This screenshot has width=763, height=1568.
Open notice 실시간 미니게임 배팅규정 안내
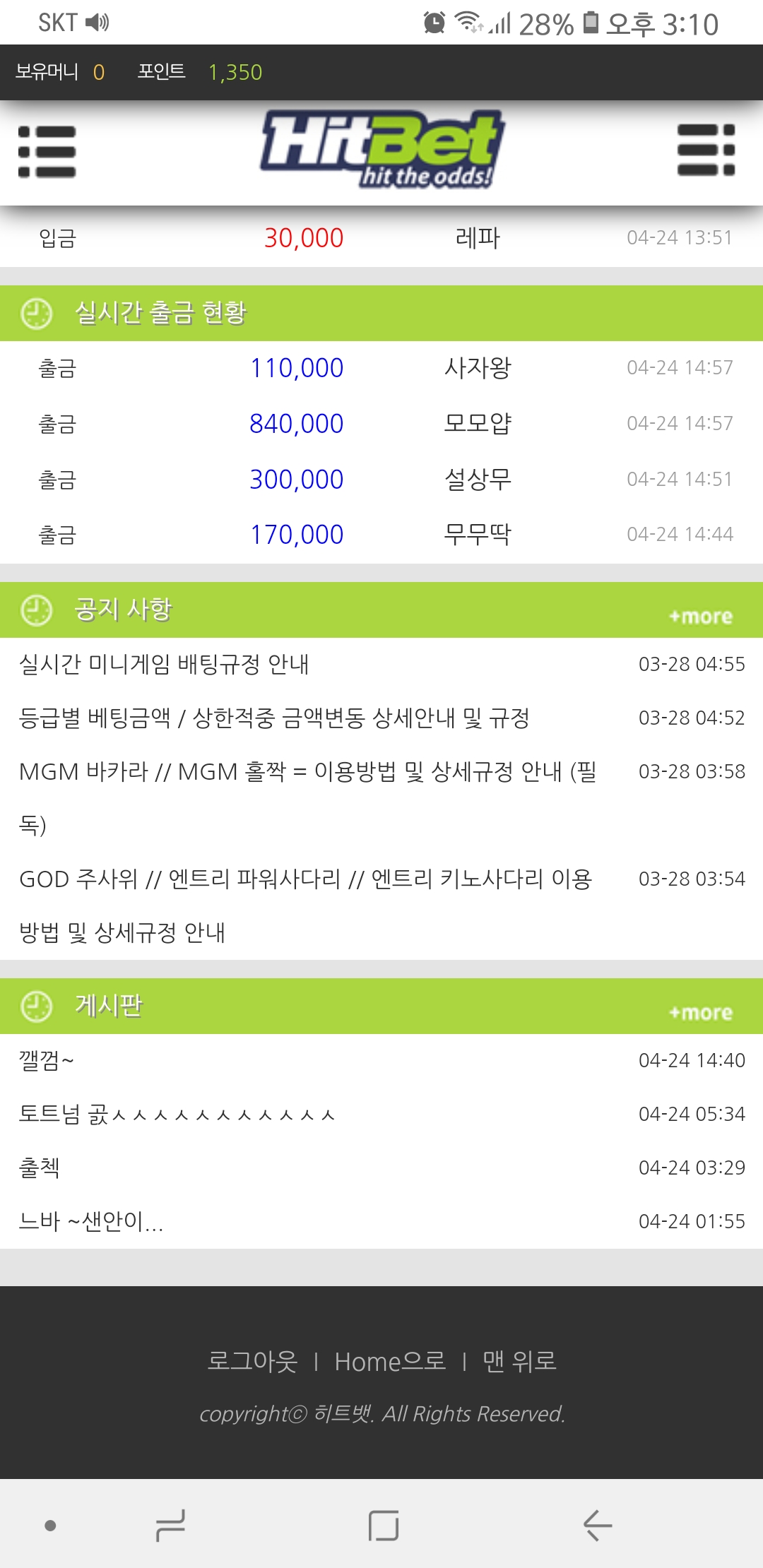click(x=164, y=664)
